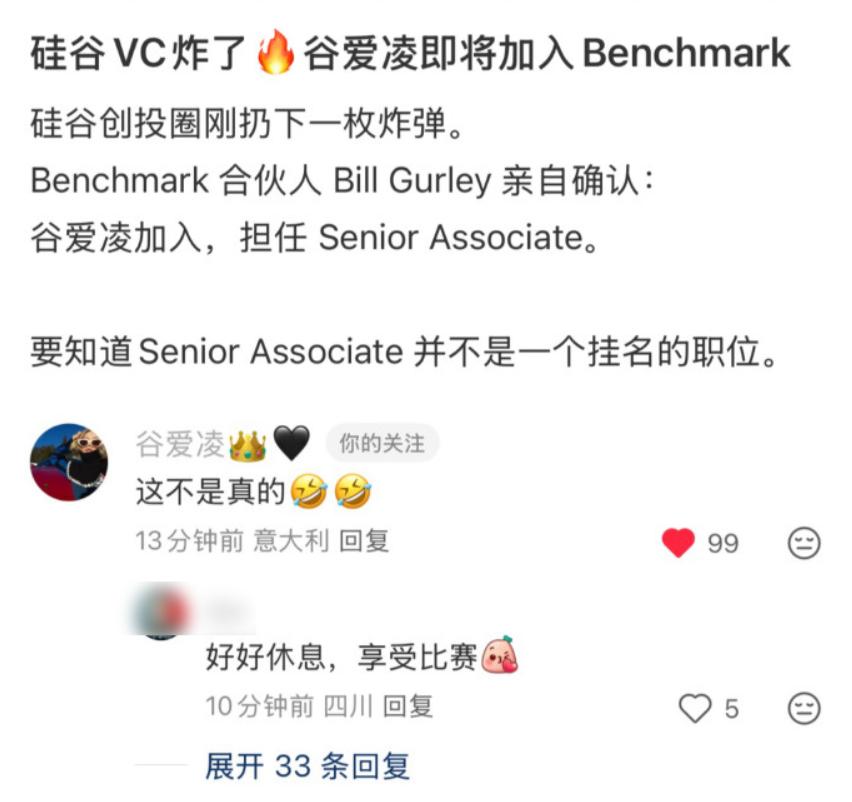Tap the face icon beside the 四川 reply
Image resolution: width=852 pixels, height=802 pixels.
point(804,709)
